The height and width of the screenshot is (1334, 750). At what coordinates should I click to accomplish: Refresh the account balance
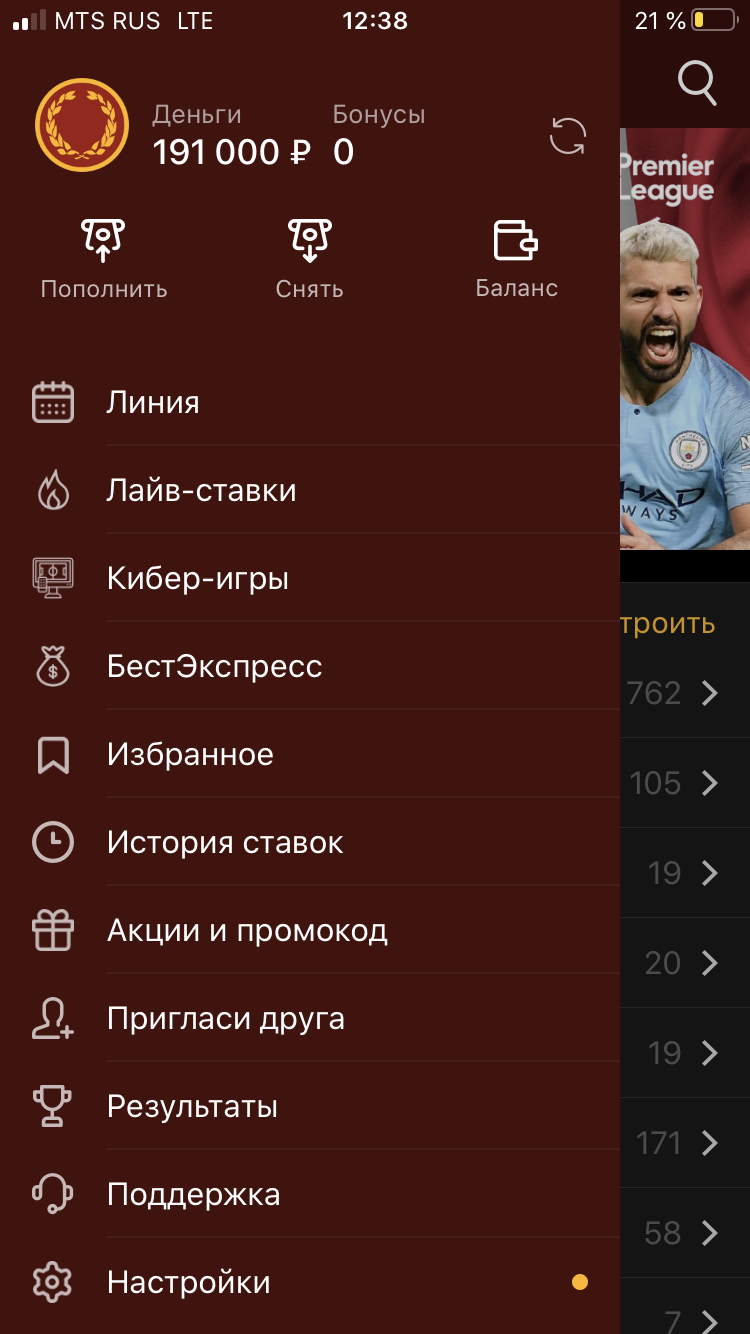pyautogui.click(x=568, y=136)
